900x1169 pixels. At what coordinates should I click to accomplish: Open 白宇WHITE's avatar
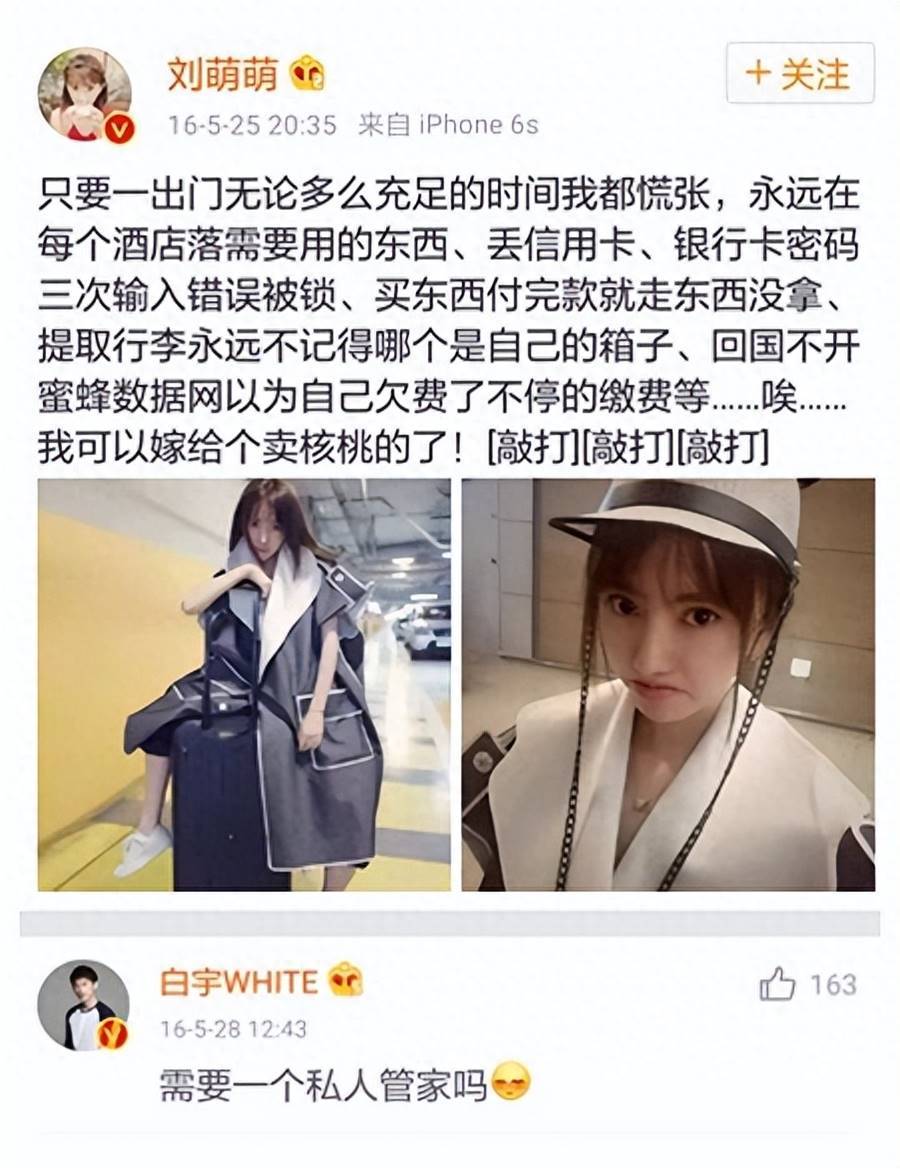(84, 1004)
